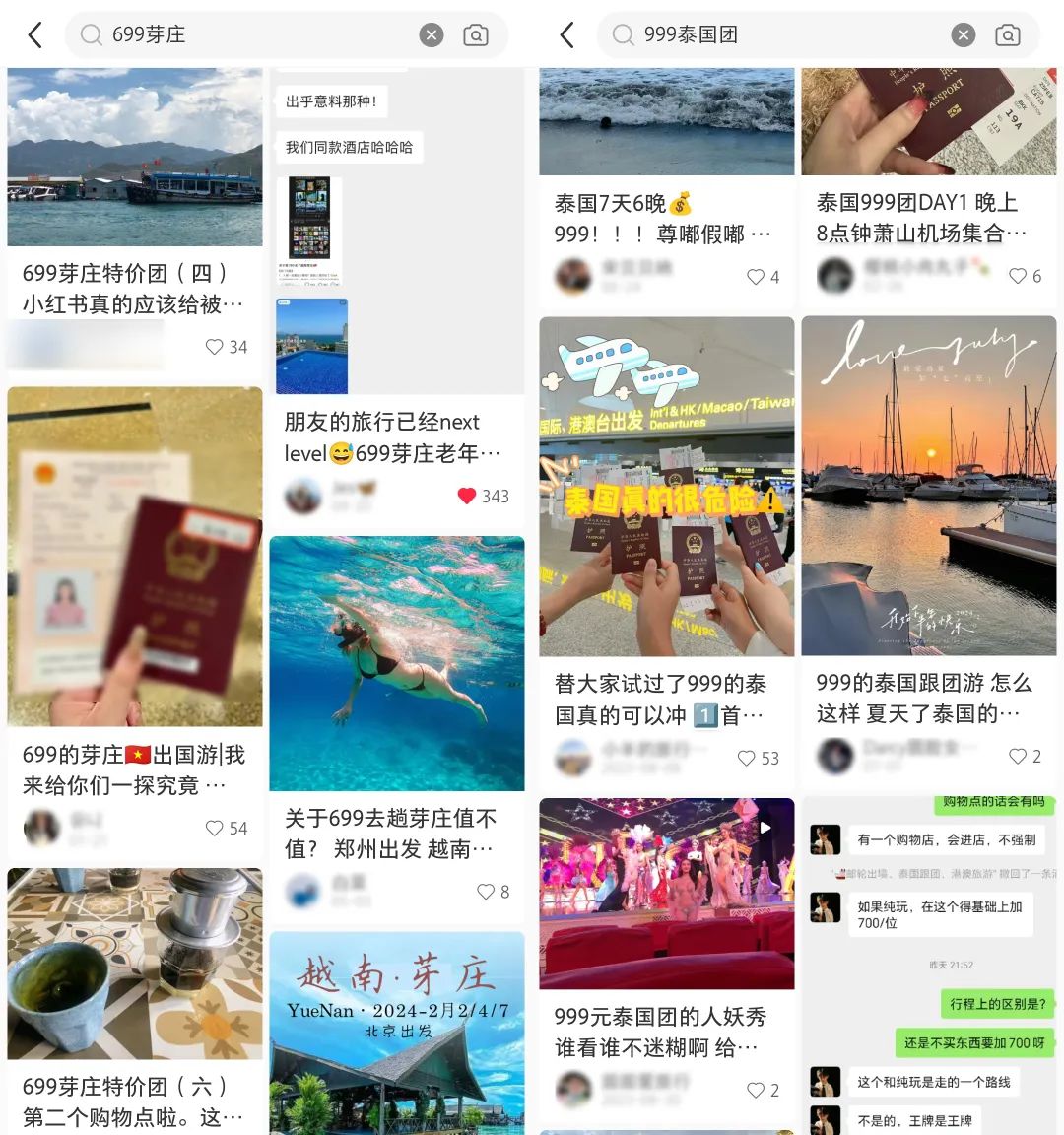Tap the back arrow beside the 699芽庄 search bar

click(33, 34)
